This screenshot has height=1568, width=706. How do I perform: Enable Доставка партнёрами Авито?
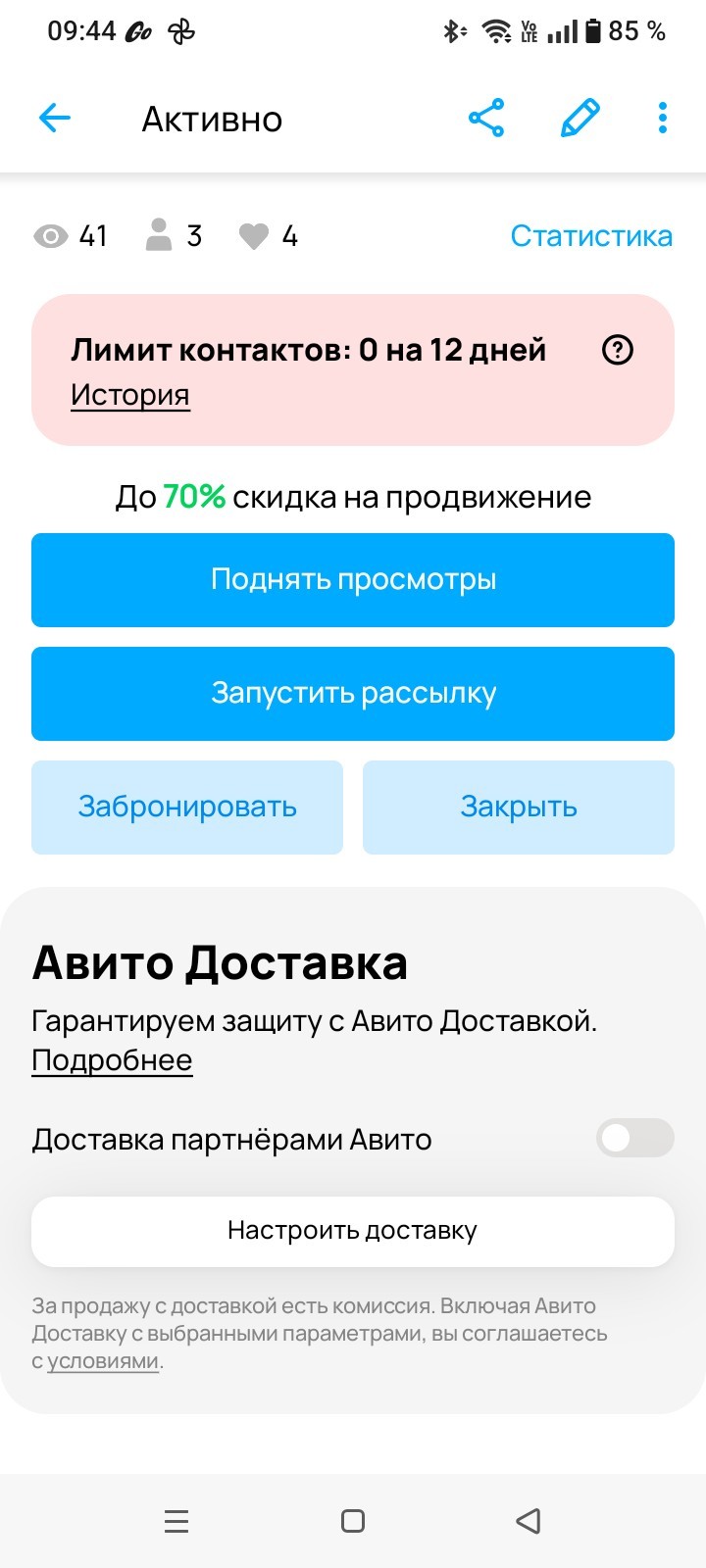pos(634,1138)
